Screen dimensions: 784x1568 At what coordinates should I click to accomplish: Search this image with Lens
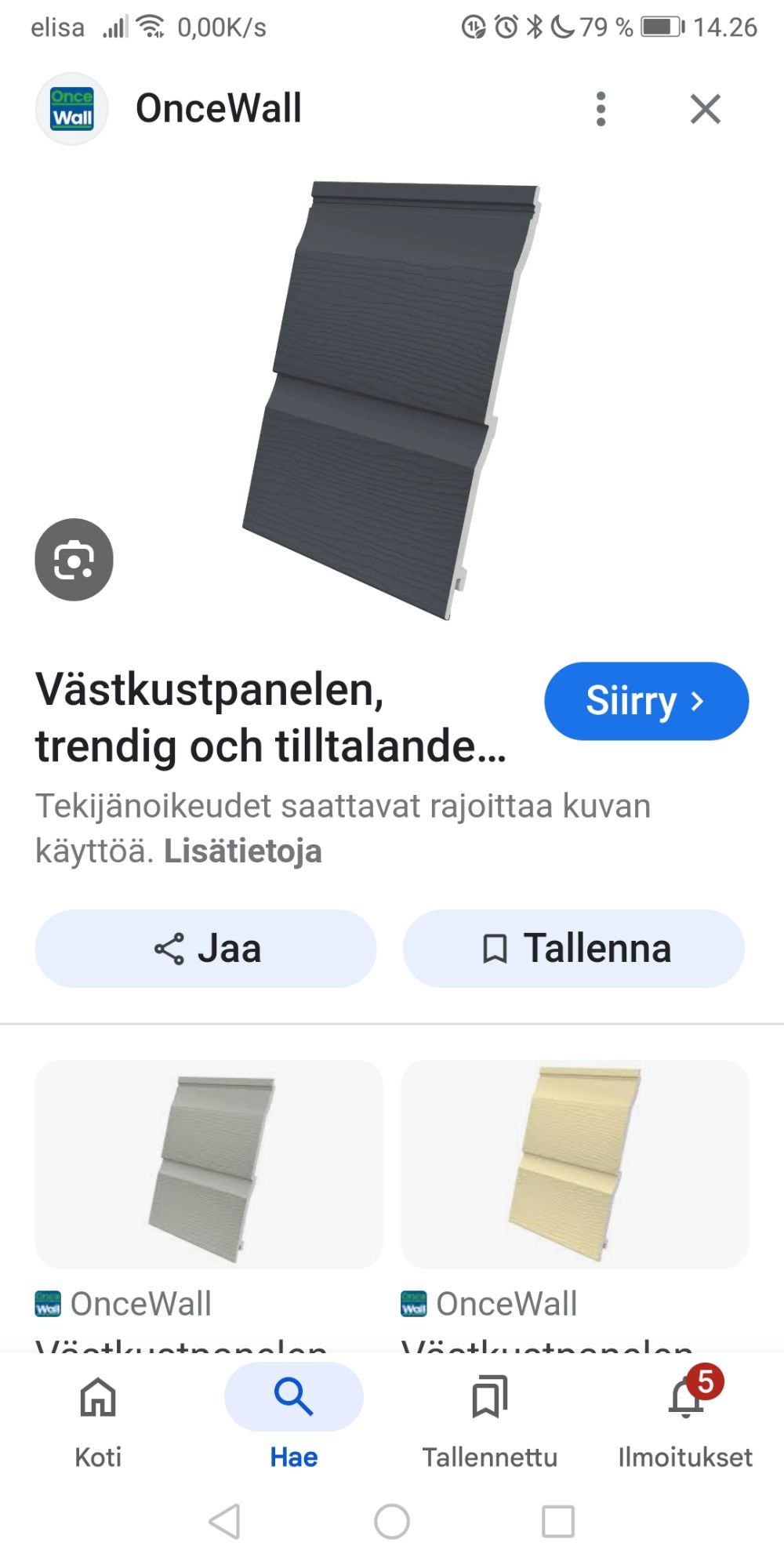pos(74,560)
